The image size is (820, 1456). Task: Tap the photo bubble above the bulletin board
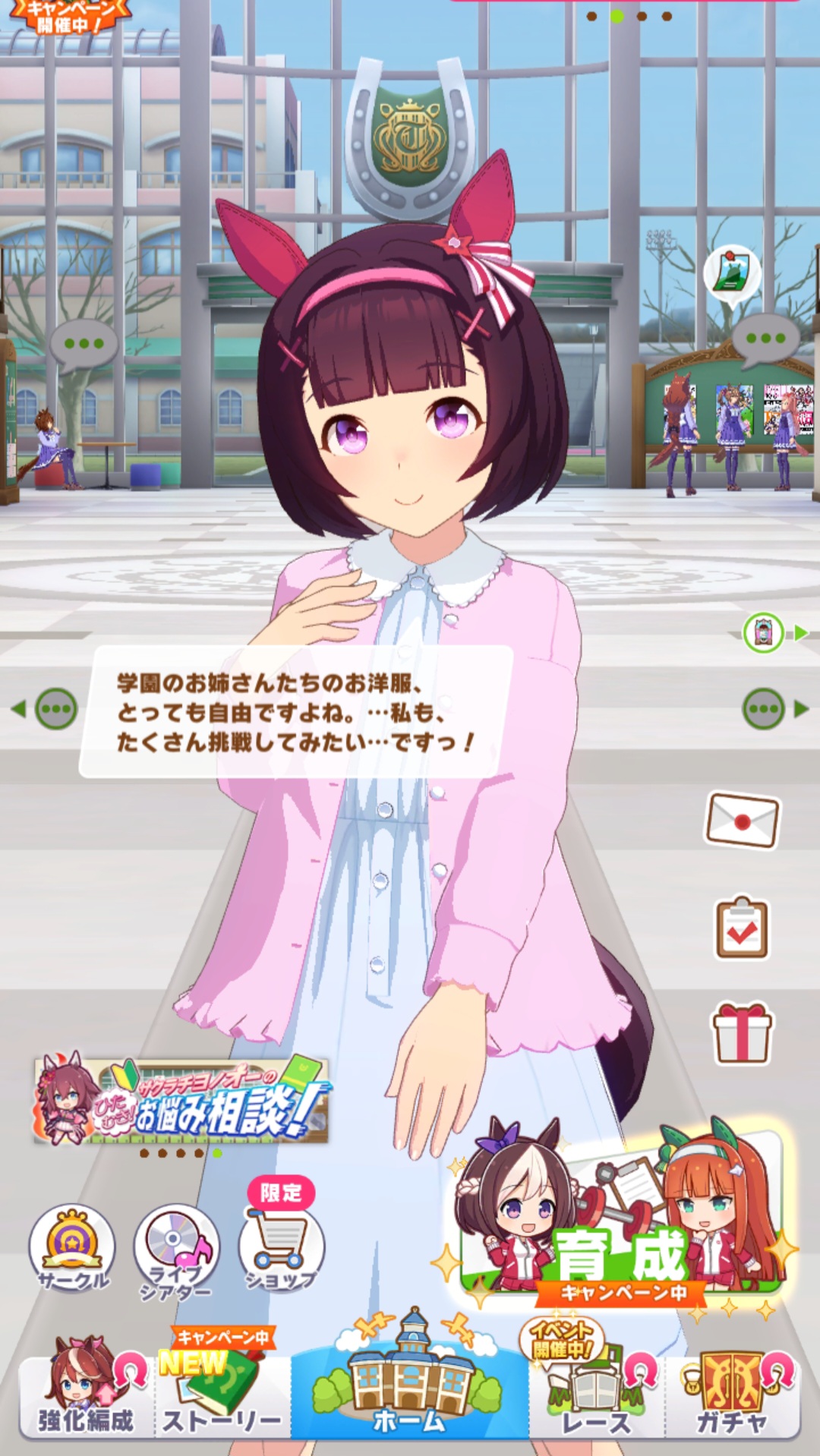[x=732, y=275]
